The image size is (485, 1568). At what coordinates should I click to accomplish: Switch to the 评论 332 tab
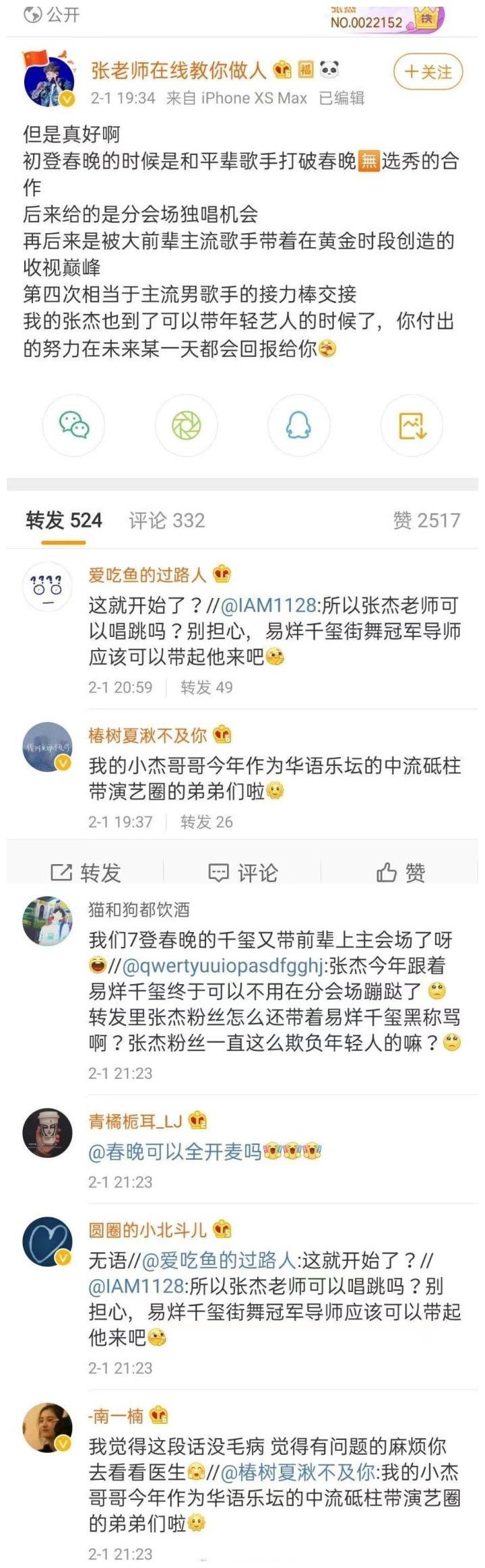pos(166,520)
